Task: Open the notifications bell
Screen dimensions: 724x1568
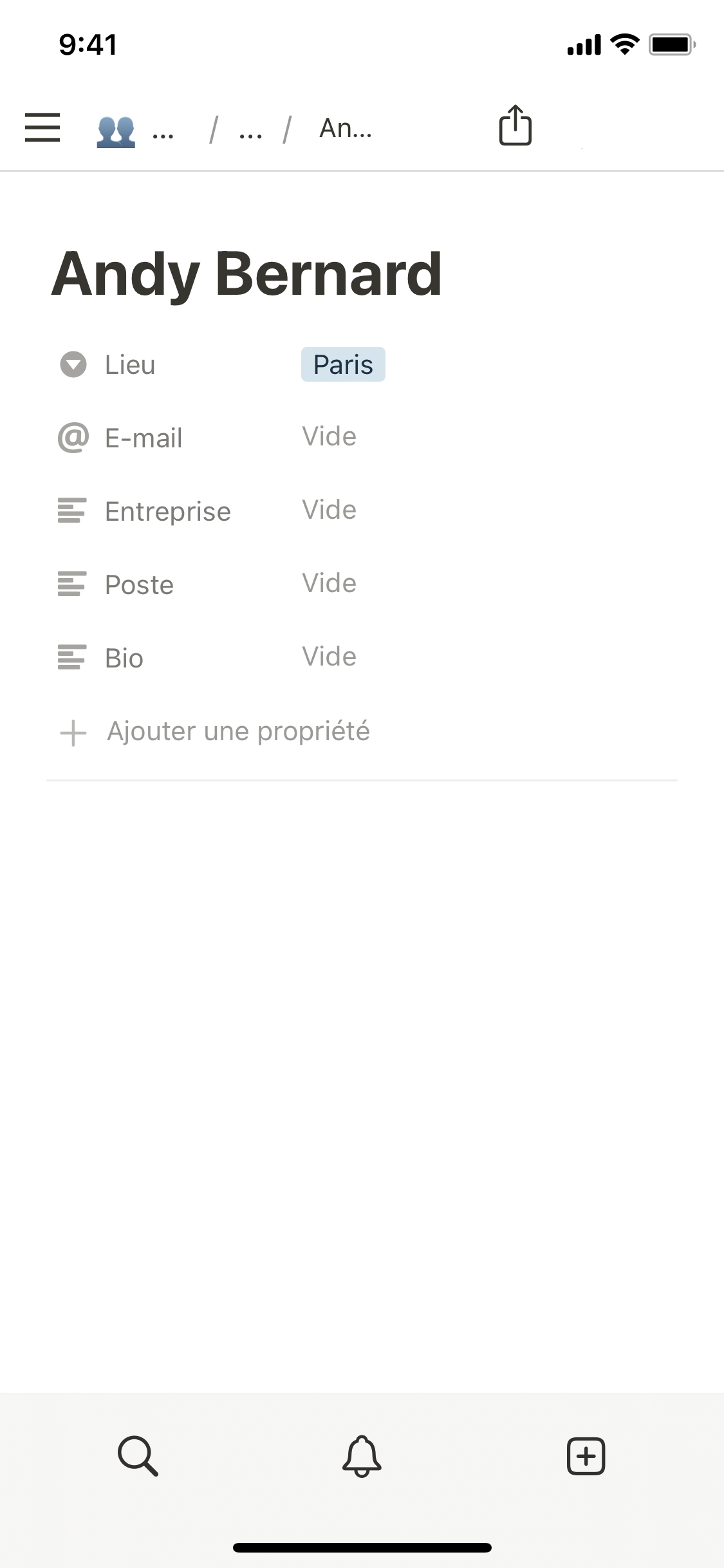Action: coord(362,1455)
